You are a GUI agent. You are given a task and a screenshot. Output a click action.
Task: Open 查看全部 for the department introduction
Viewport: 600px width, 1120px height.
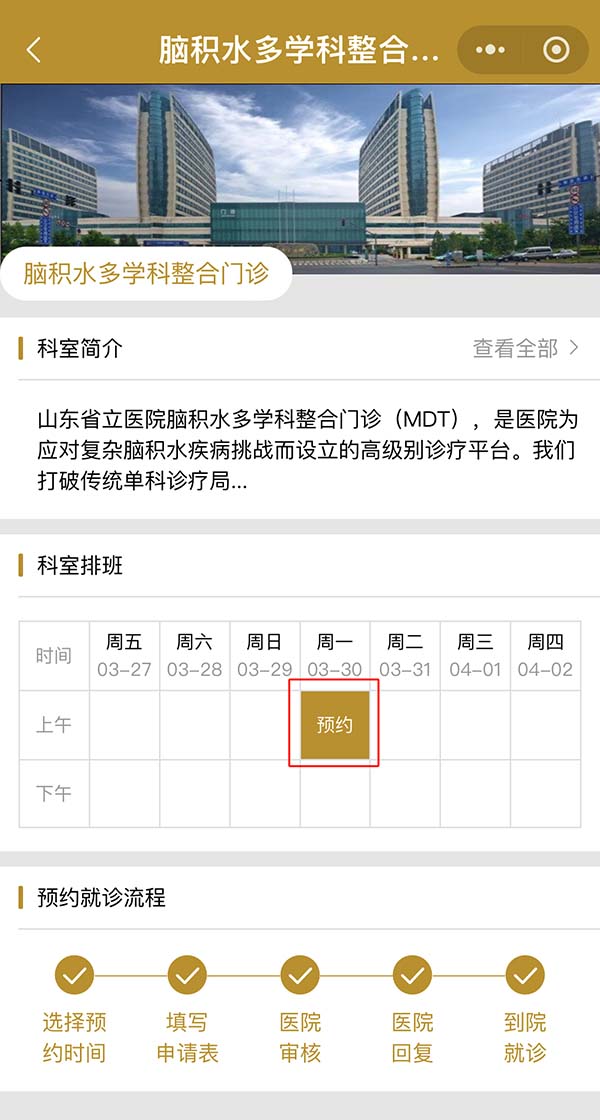(x=525, y=348)
